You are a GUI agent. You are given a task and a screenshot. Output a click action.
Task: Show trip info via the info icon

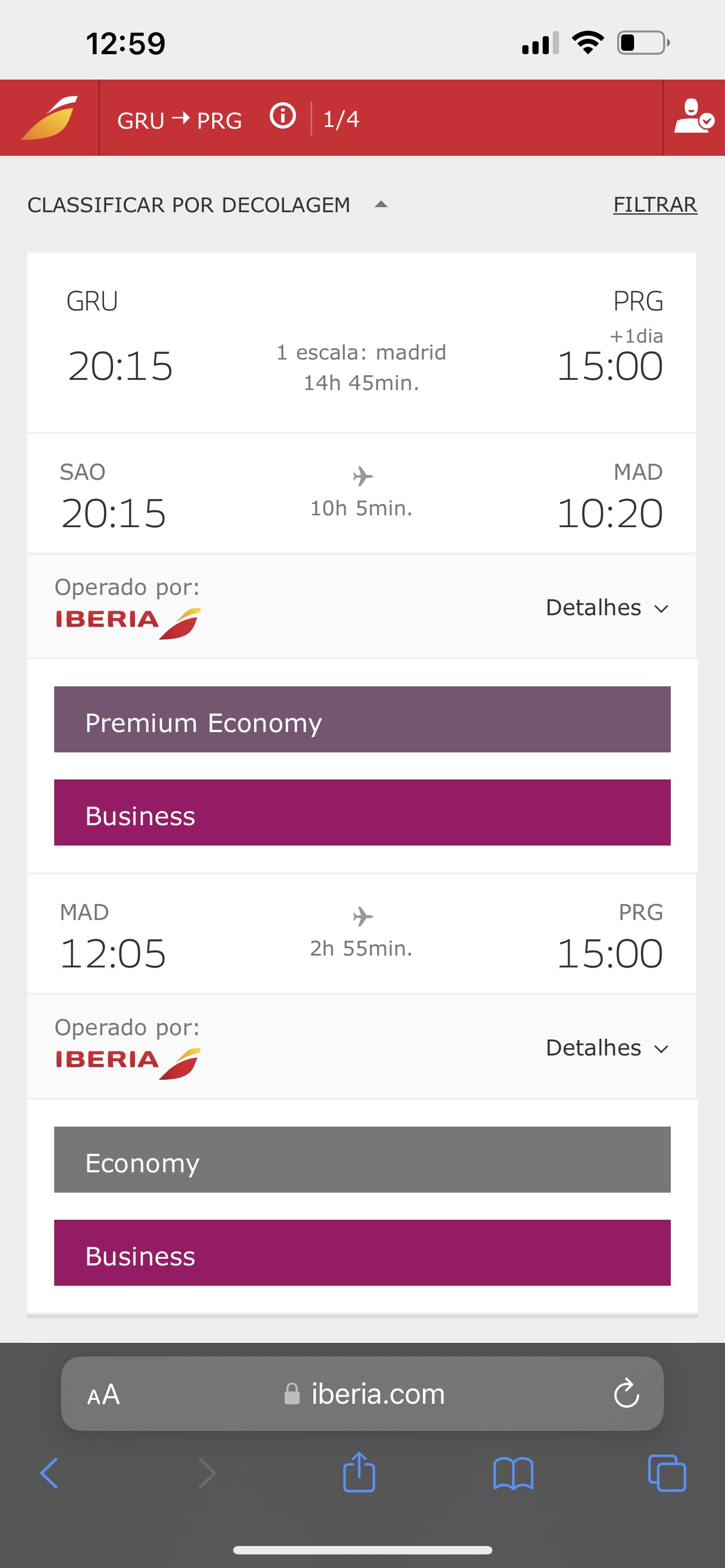click(x=282, y=116)
